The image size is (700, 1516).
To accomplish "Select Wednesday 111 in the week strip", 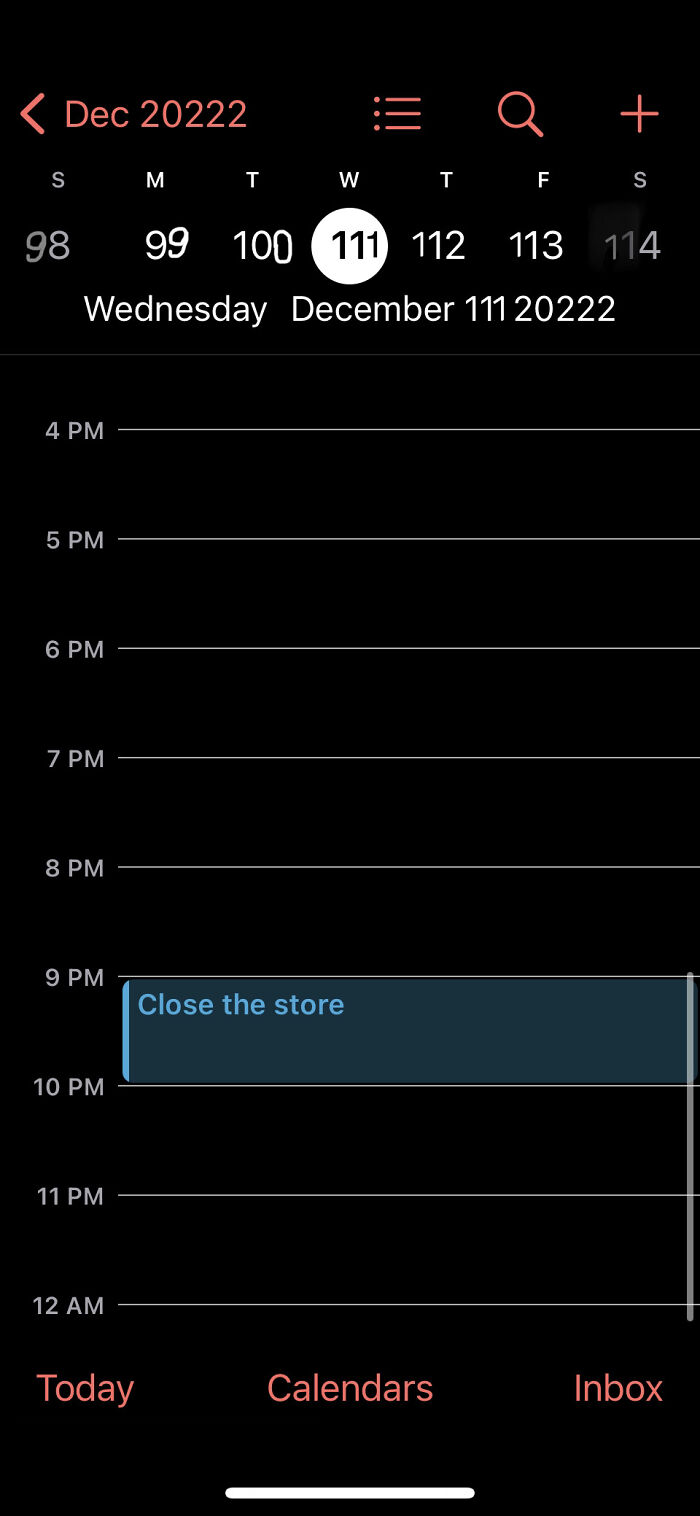I will (x=349, y=246).
